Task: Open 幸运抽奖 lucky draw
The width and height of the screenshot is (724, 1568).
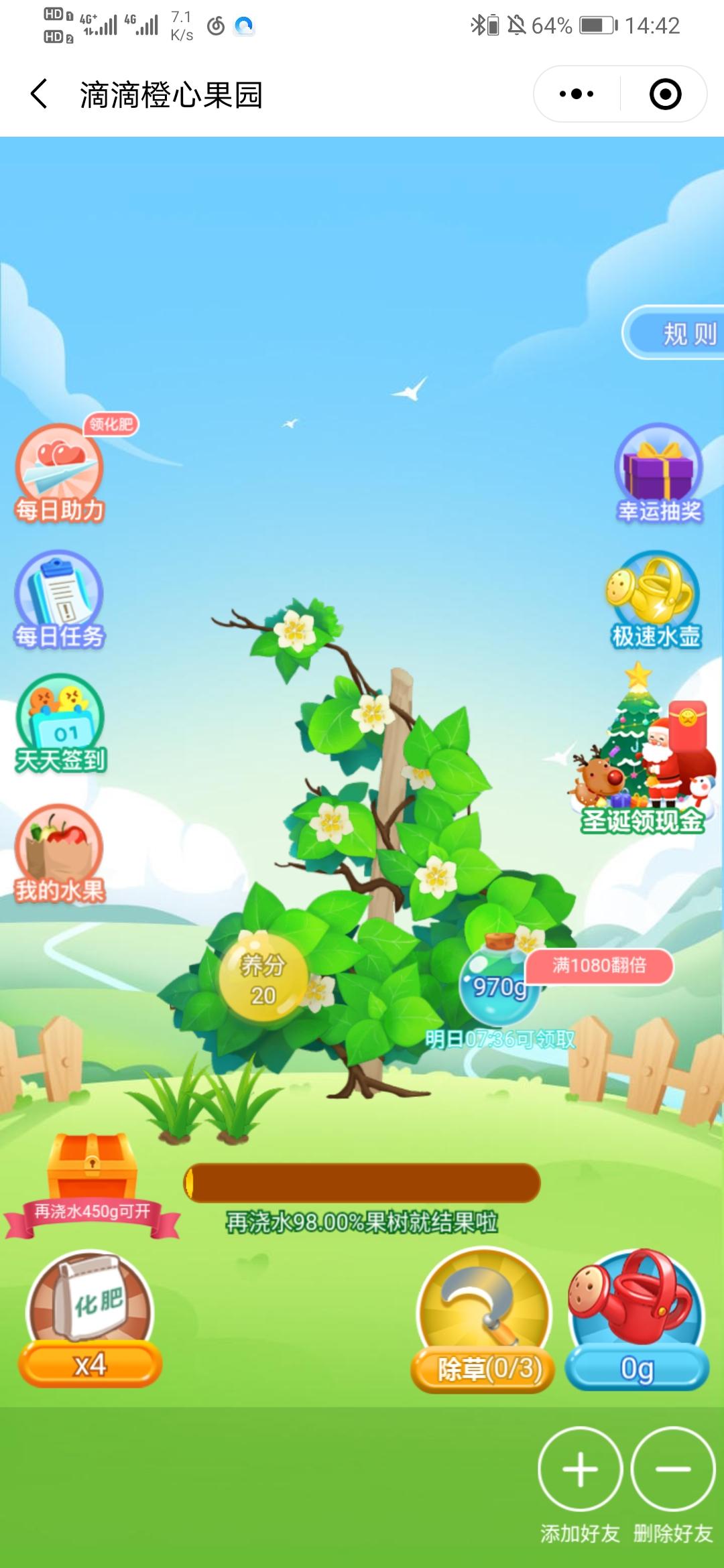Action: [660, 473]
